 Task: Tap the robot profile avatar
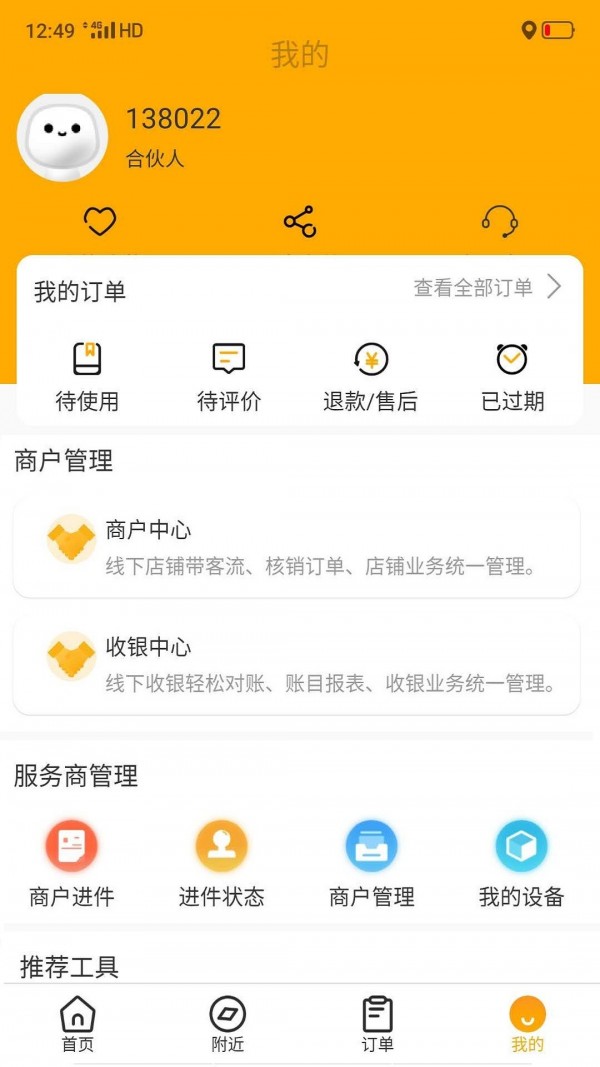pos(62,137)
